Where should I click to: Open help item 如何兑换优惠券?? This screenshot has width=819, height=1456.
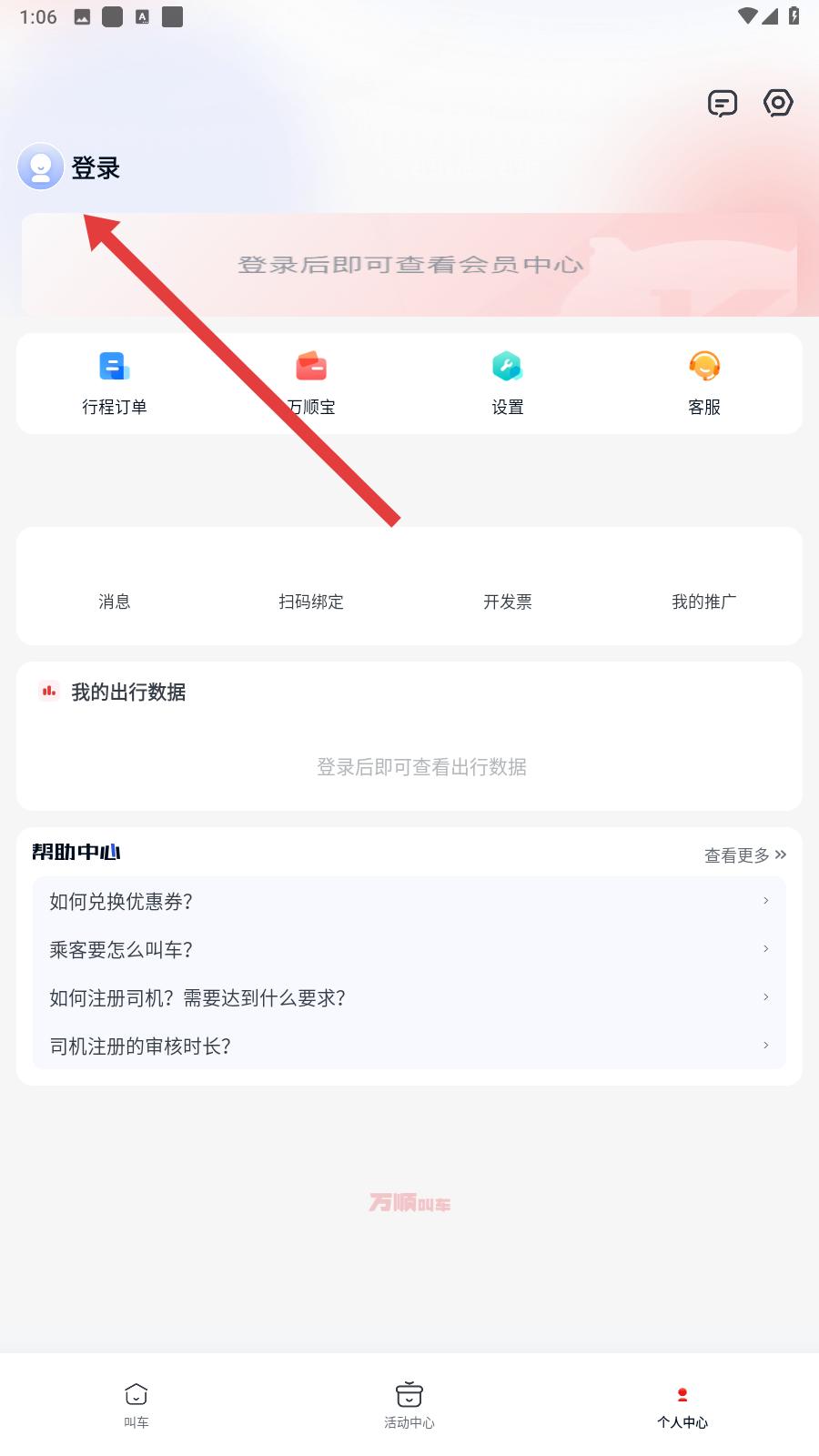[409, 901]
